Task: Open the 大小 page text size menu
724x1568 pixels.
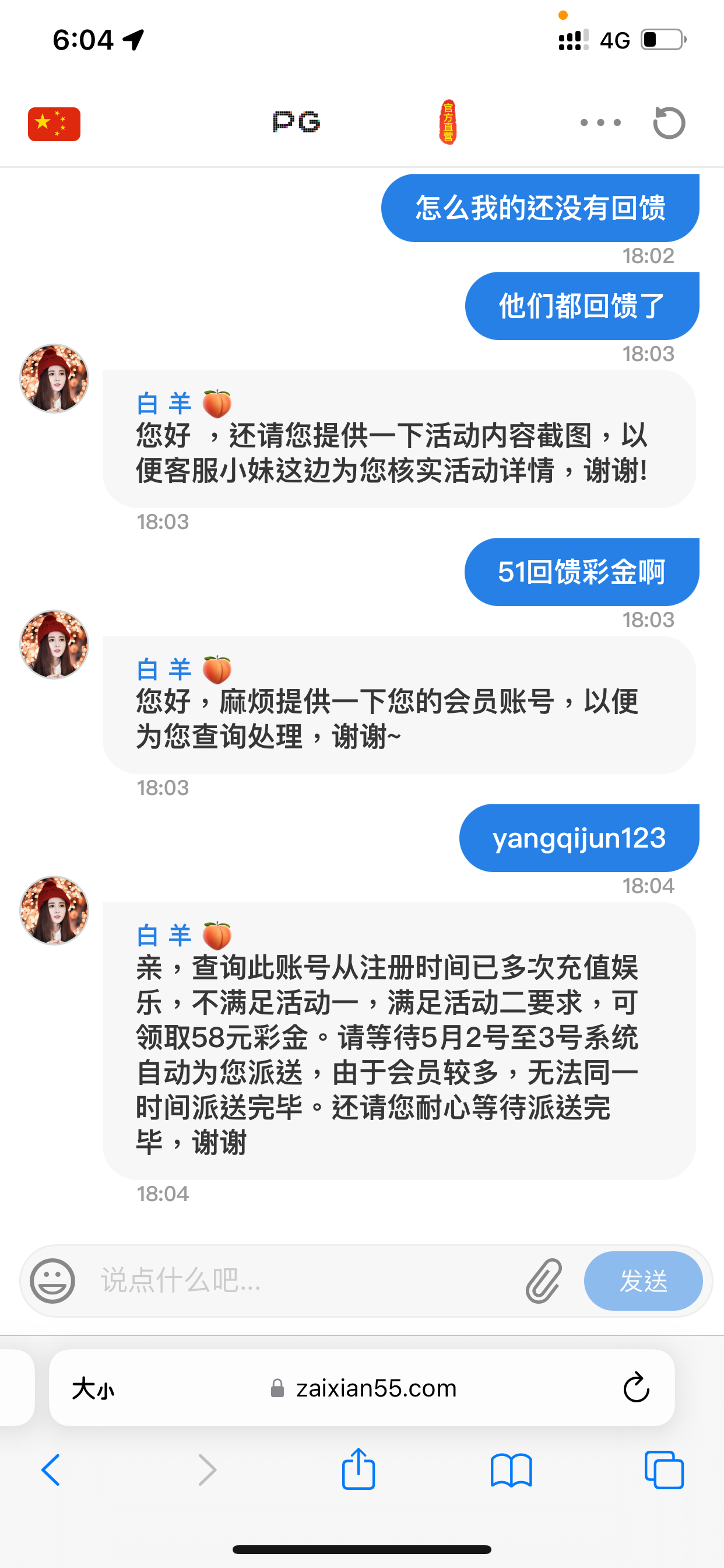Action: [93, 1389]
